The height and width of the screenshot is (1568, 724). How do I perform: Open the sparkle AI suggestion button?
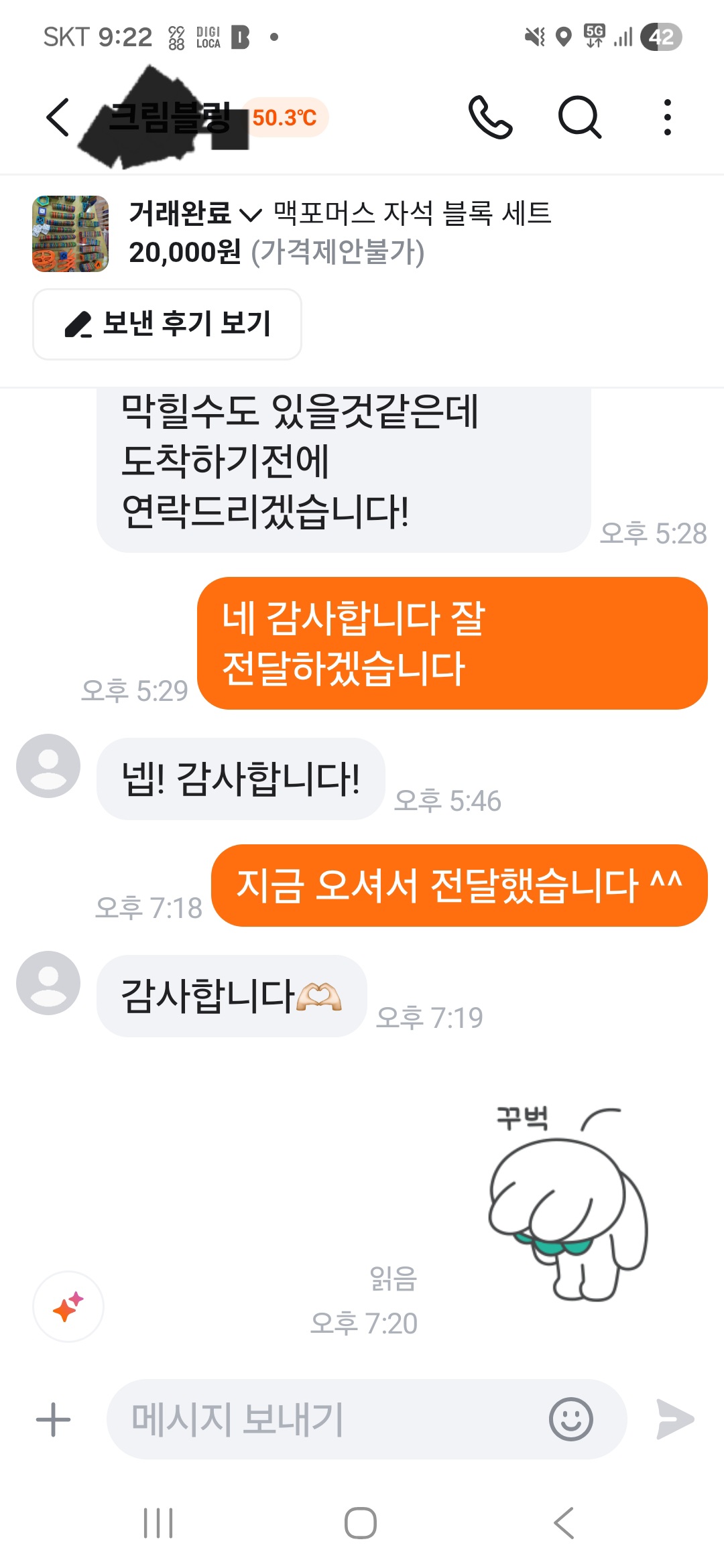(x=68, y=1307)
